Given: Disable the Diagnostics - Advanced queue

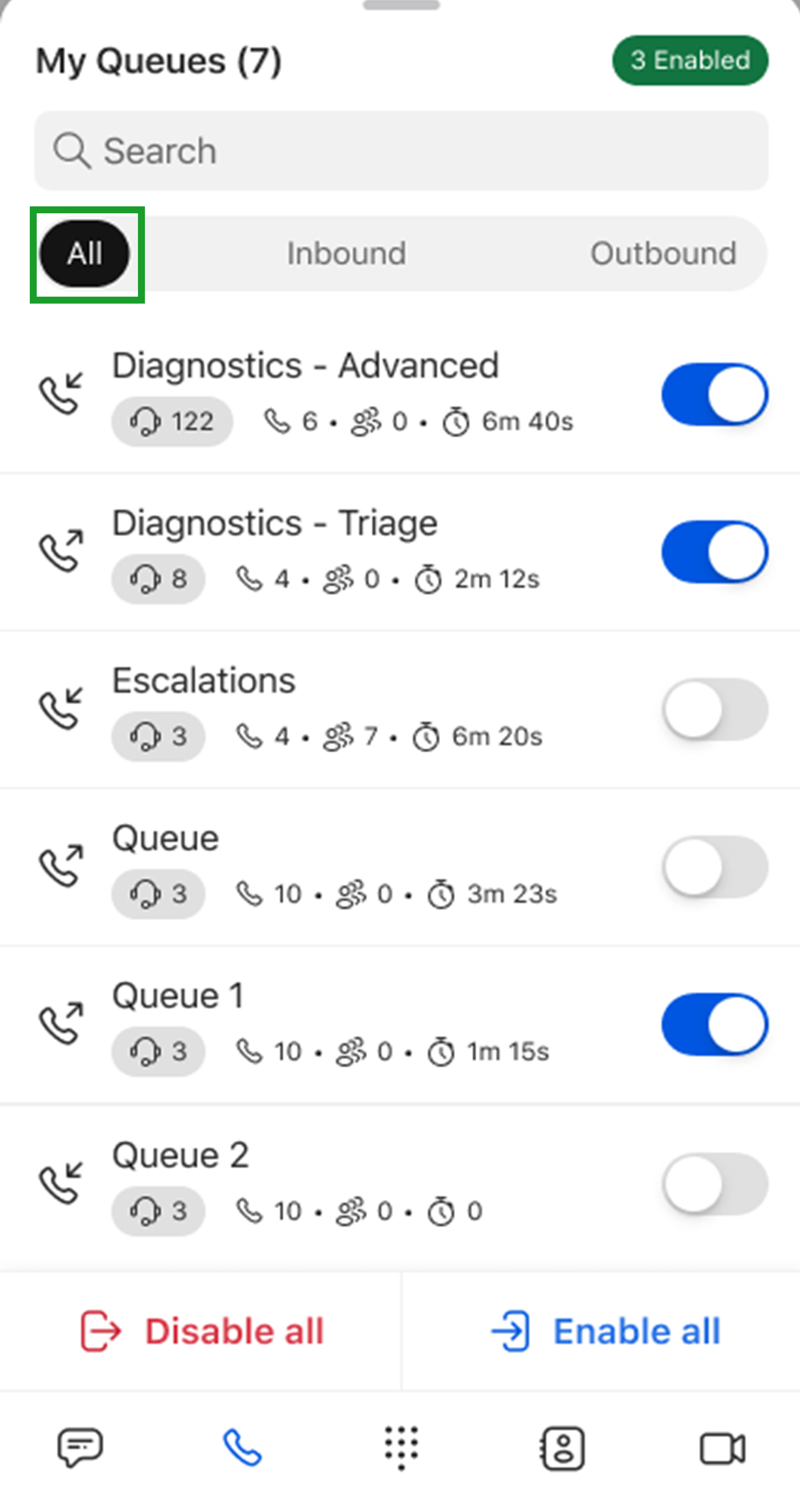Looking at the screenshot, I should point(715,394).
